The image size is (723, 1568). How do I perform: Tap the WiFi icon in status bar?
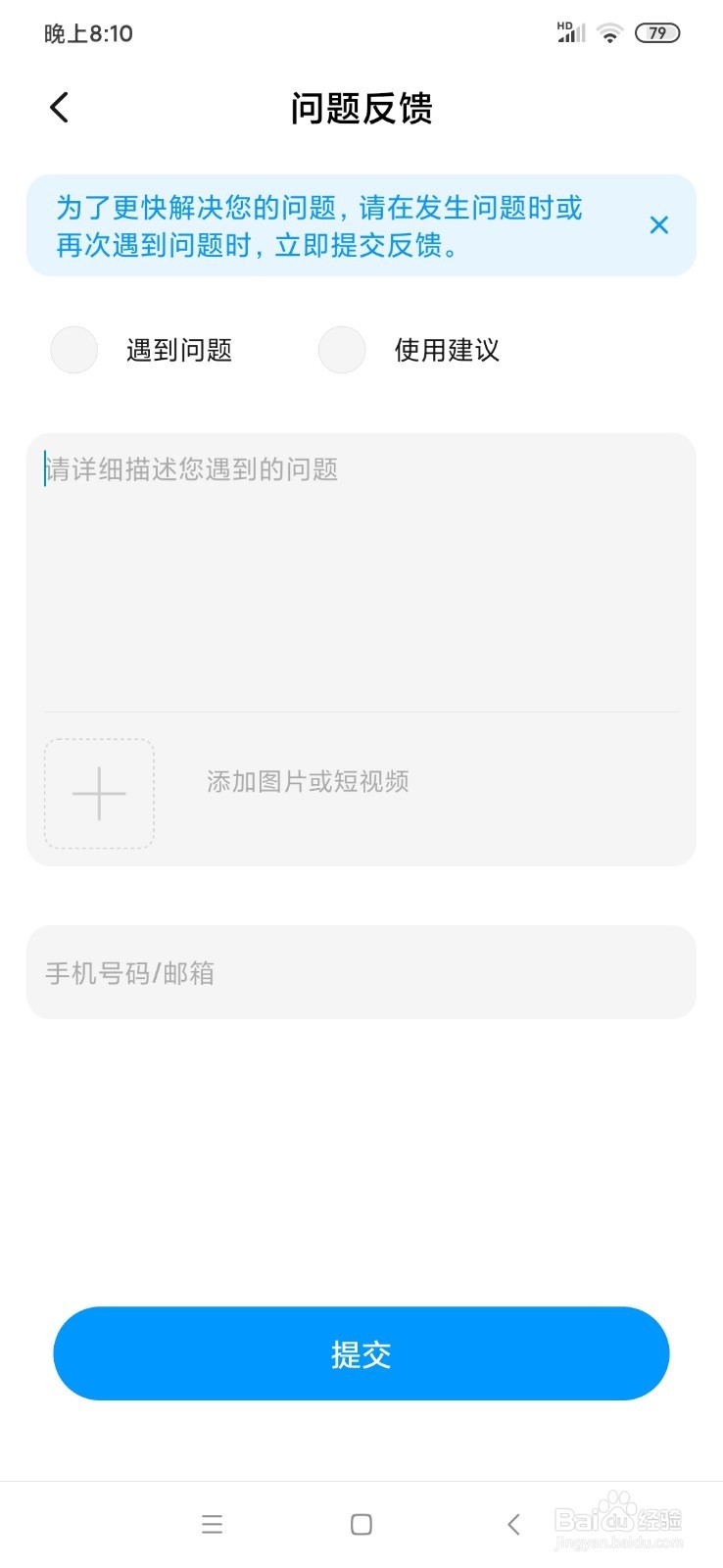(x=608, y=32)
